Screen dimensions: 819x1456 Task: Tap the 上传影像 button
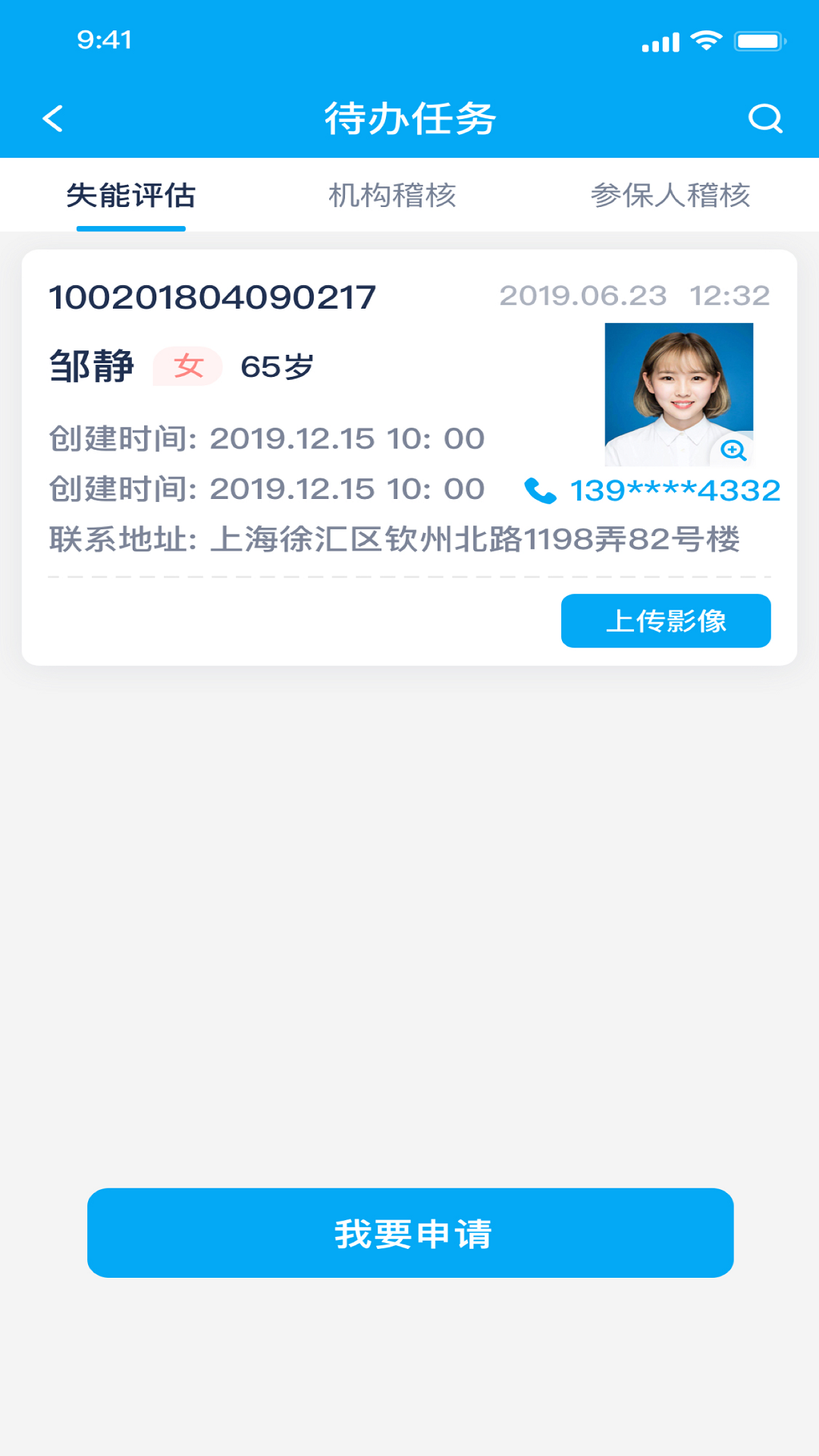pos(666,621)
